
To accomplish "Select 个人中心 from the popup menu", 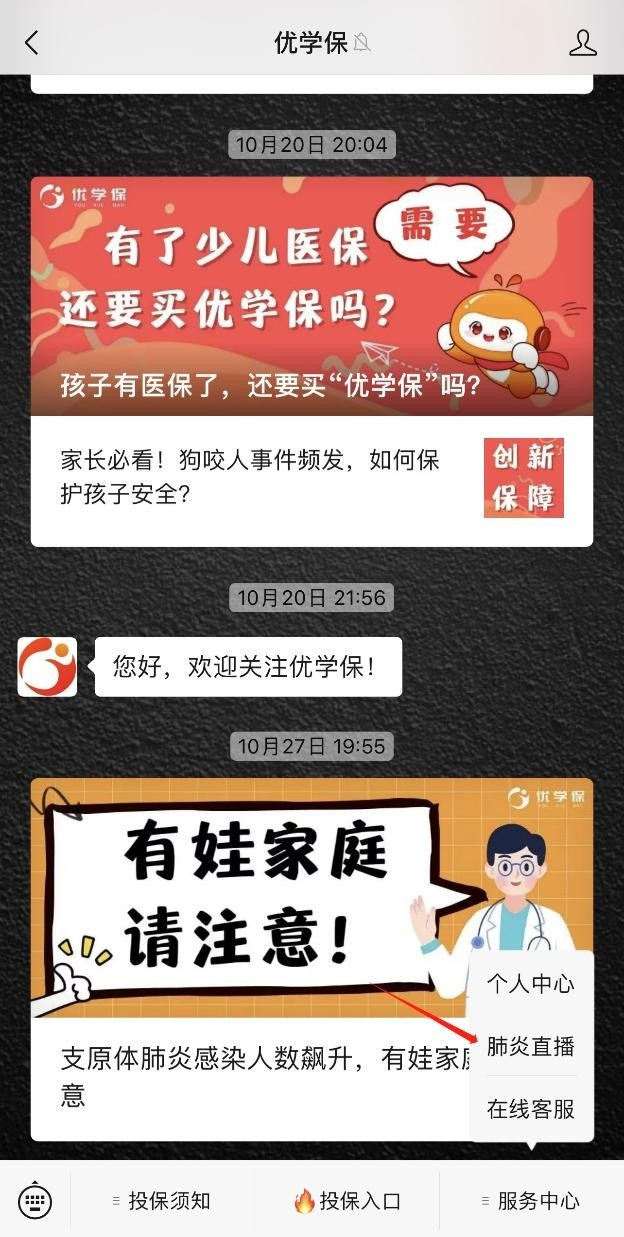I will point(530,984).
